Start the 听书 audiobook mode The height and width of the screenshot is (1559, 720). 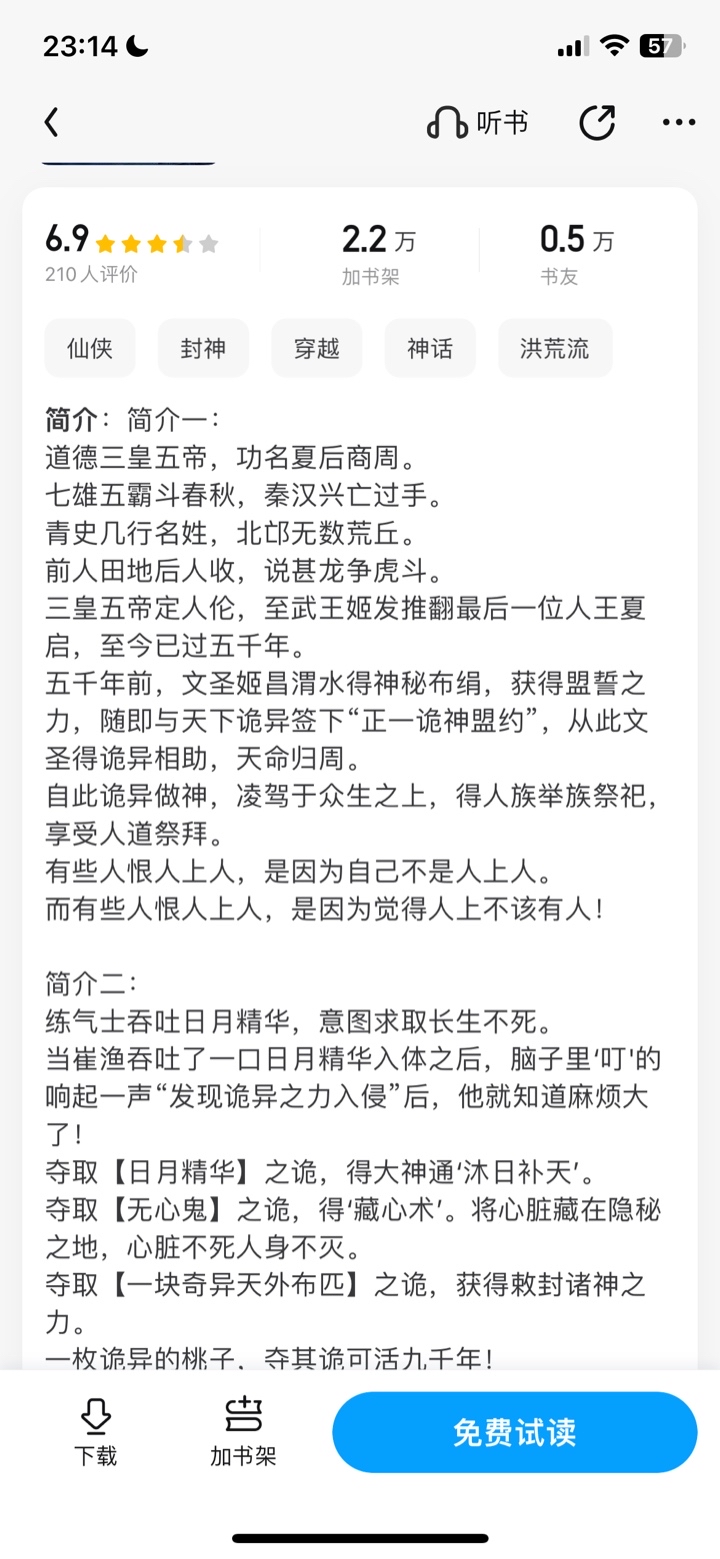478,123
